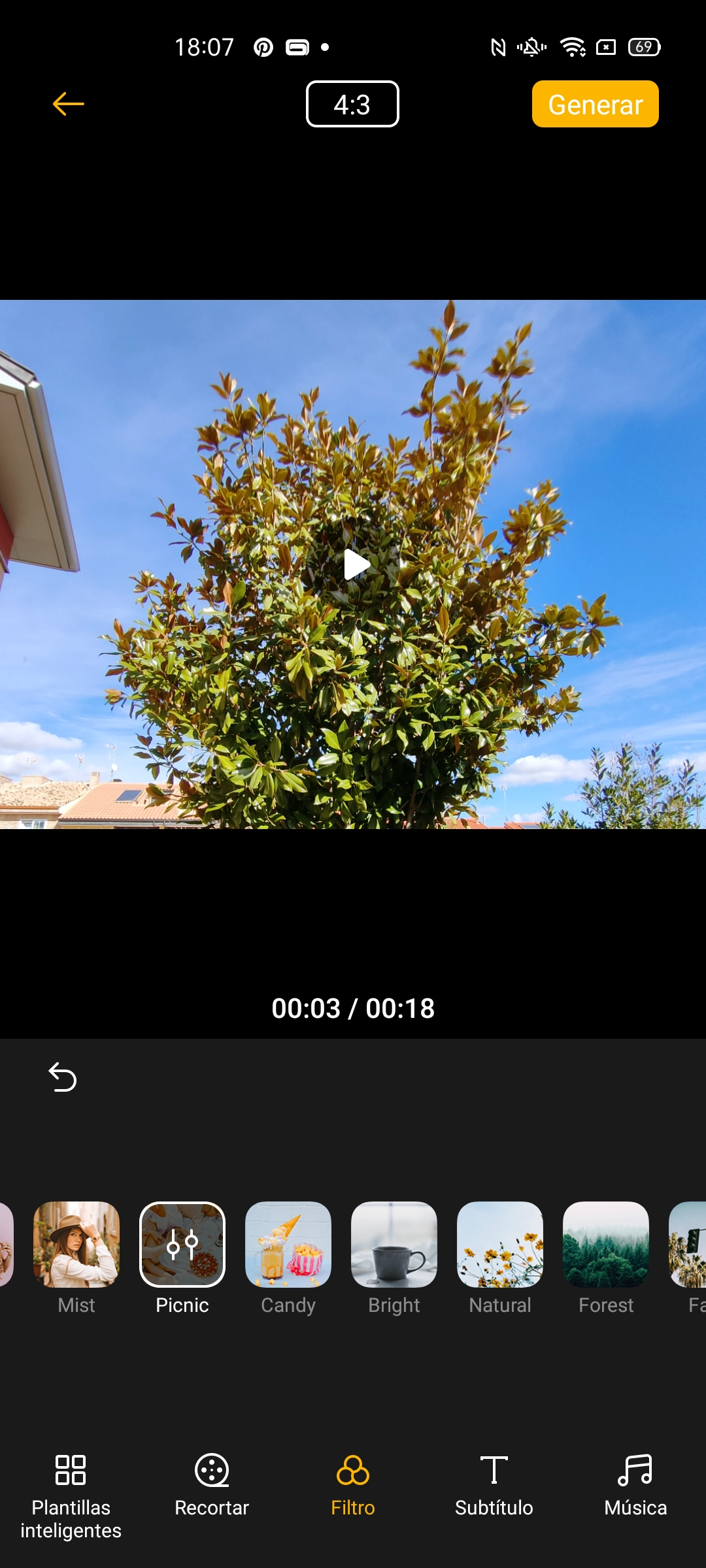Open Plantillas inteligentes tab
This screenshot has width=706, height=1568.
pos(71,1497)
